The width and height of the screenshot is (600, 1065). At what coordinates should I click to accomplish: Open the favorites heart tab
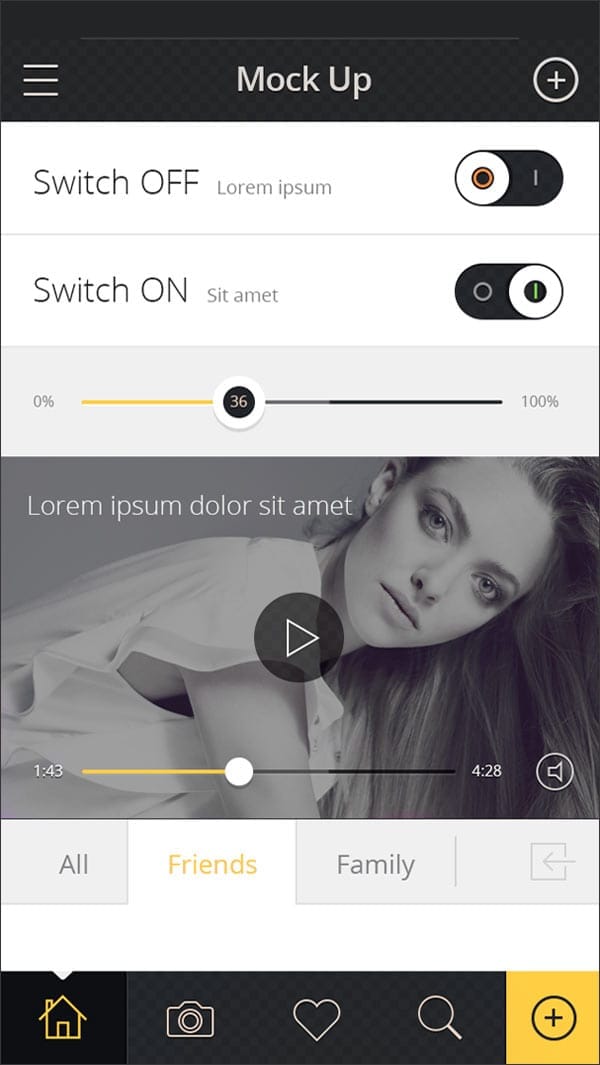coord(316,1018)
